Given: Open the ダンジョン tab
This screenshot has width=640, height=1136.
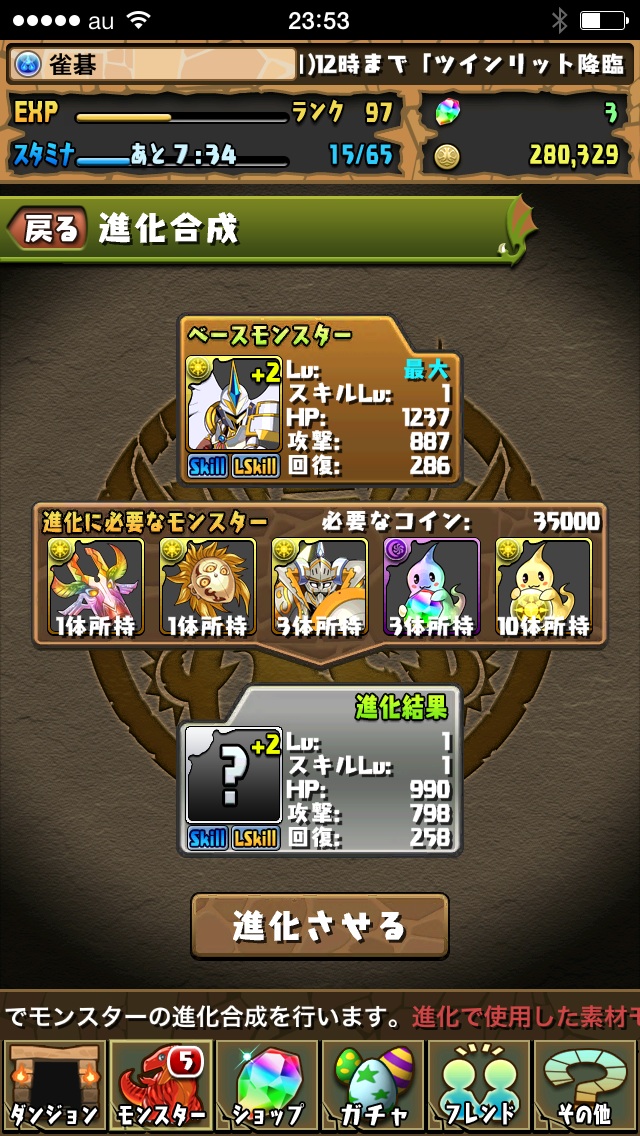Looking at the screenshot, I should [52, 1086].
